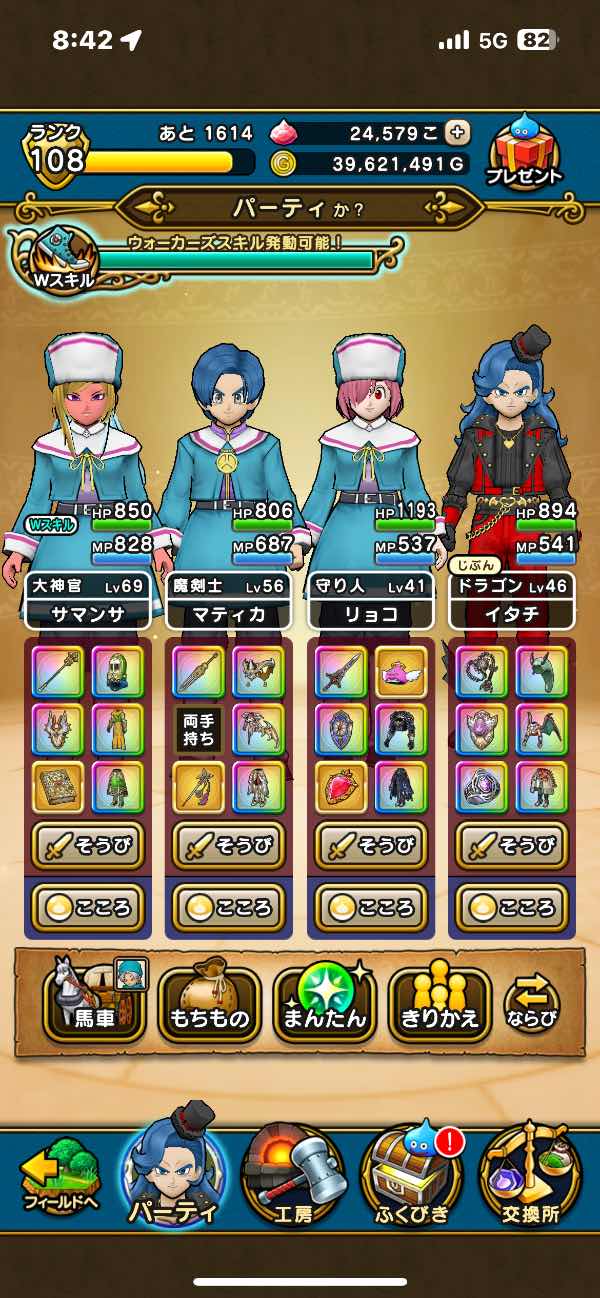Open そうび equipment for マティカ
This screenshot has width=600, height=1298.
pos(229,846)
